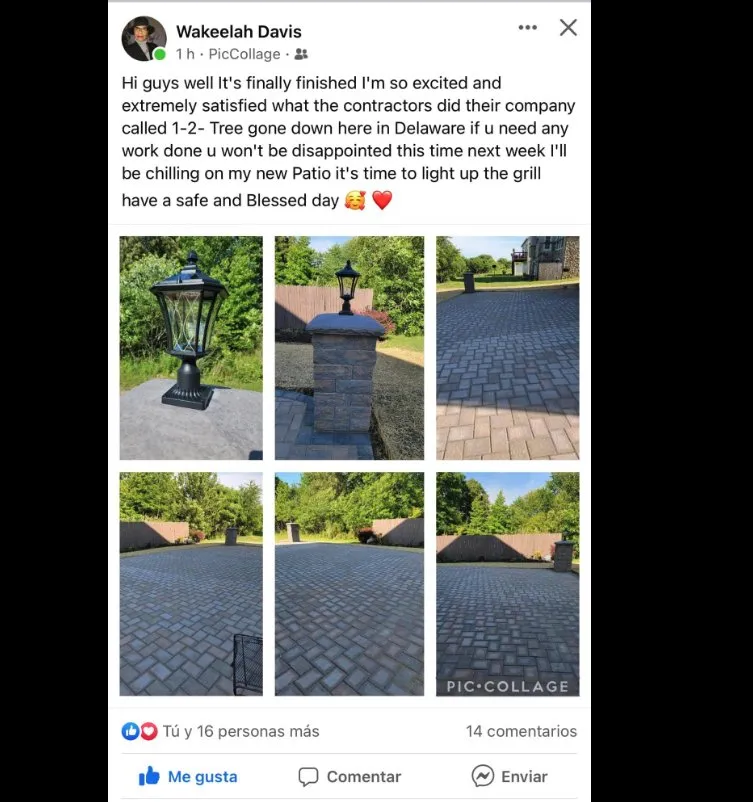Open Wakeelah Davis's profile picture
Image resolution: width=753 pixels, height=802 pixels.
click(x=144, y=39)
